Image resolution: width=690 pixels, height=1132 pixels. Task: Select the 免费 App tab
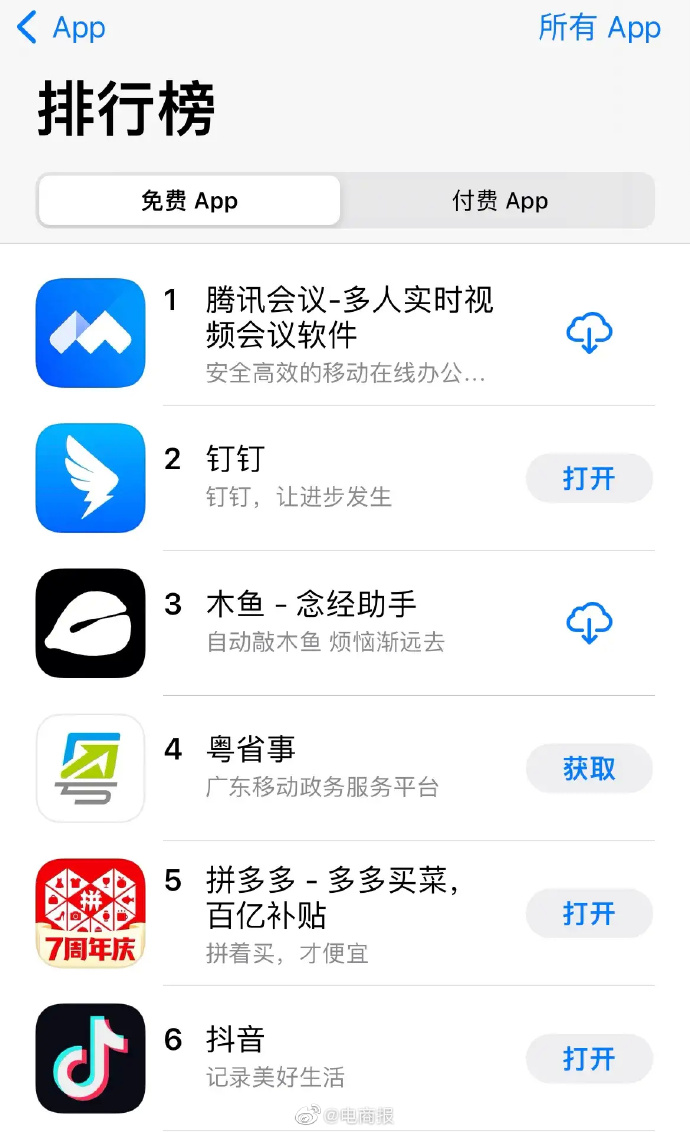[x=189, y=201]
